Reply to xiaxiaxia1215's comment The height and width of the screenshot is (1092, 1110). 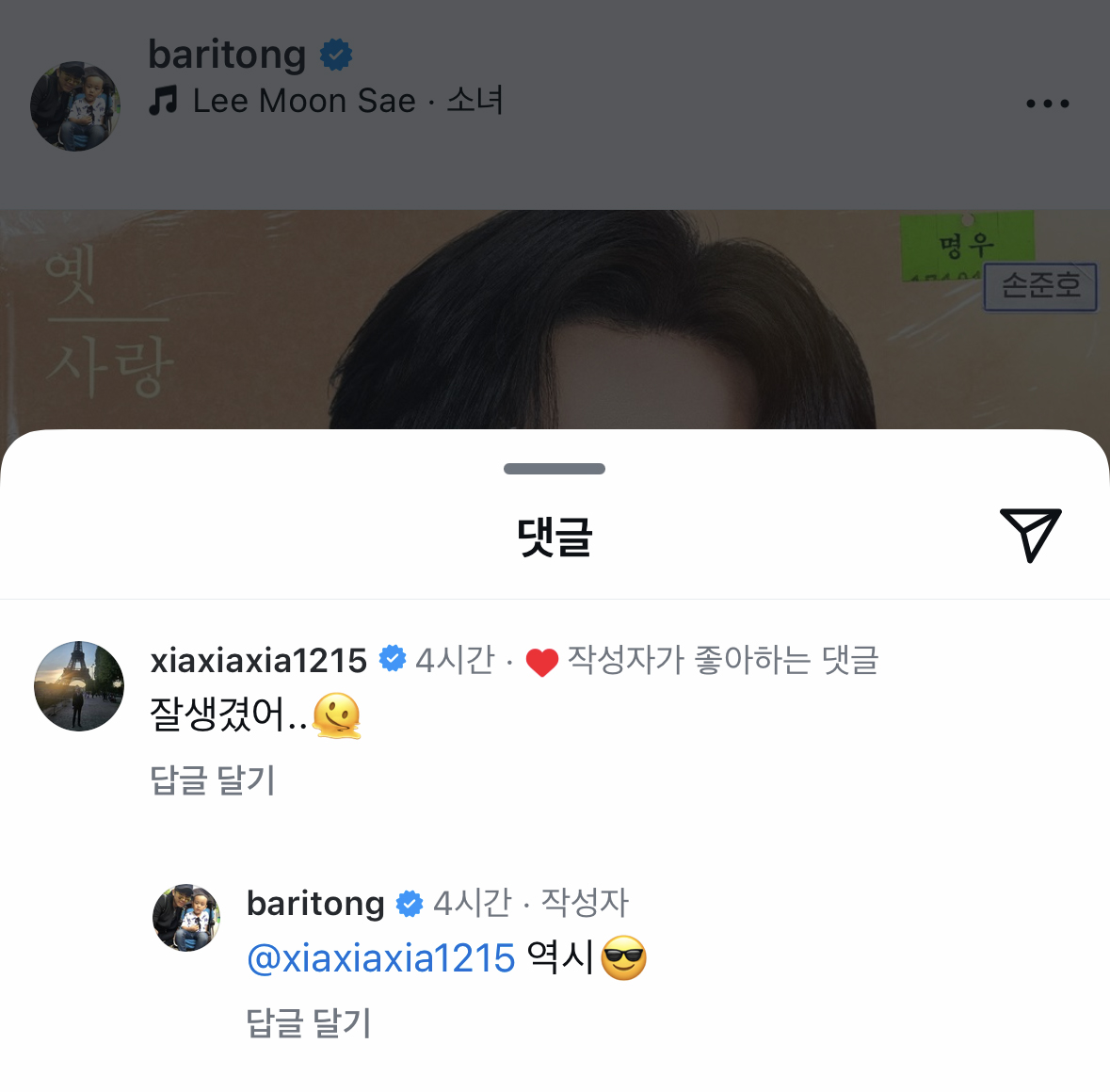[x=213, y=780]
